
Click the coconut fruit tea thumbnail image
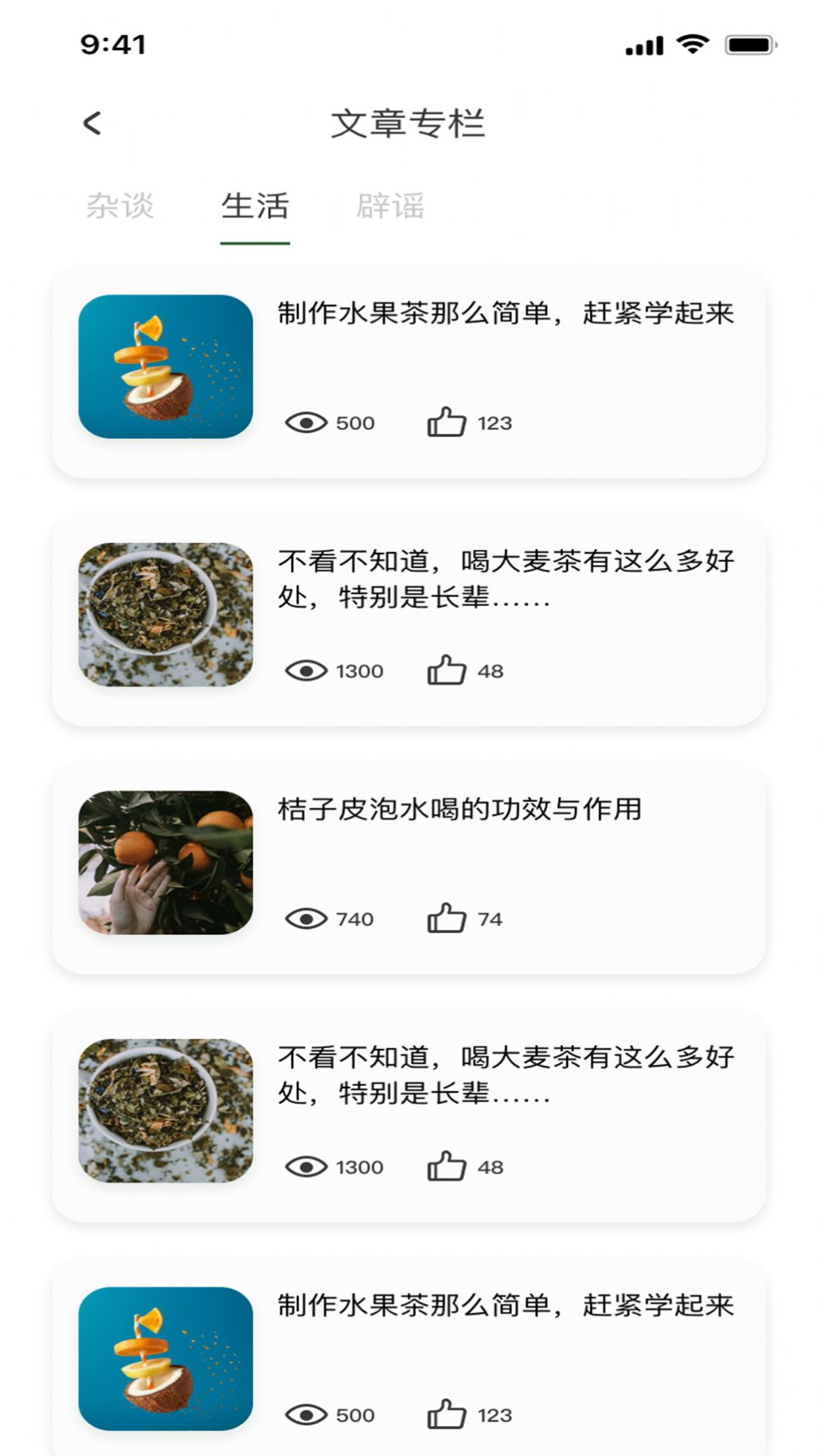pyautogui.click(x=166, y=366)
